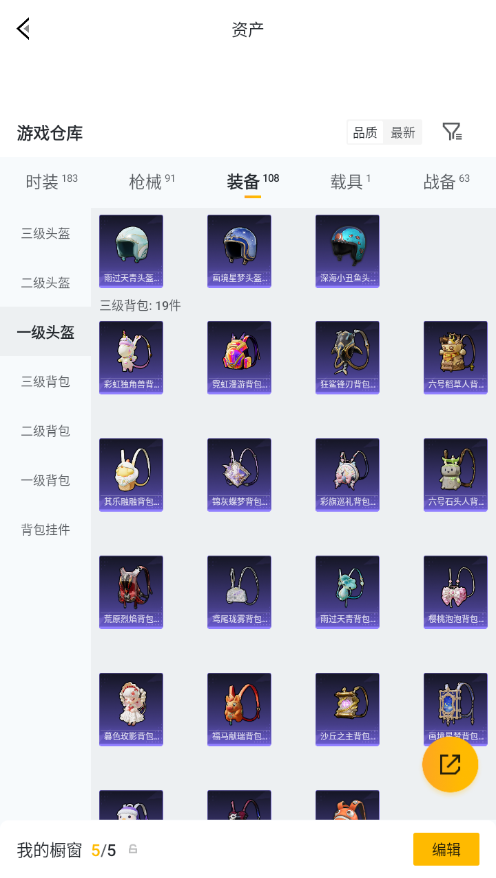Screen dimensions: 496x878
Task: Jump to 二级背包 category
Action: point(45,431)
